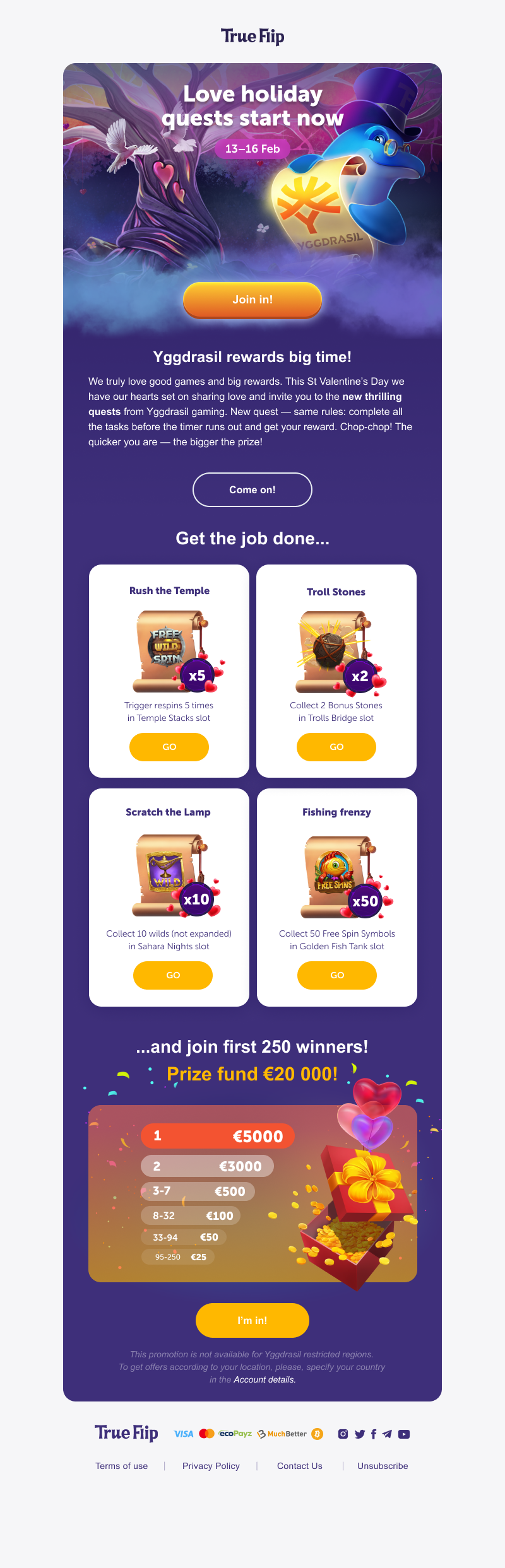The width and height of the screenshot is (505, 1568).
Task: Visit True Flip's Instagram page
Action: click(x=343, y=1434)
